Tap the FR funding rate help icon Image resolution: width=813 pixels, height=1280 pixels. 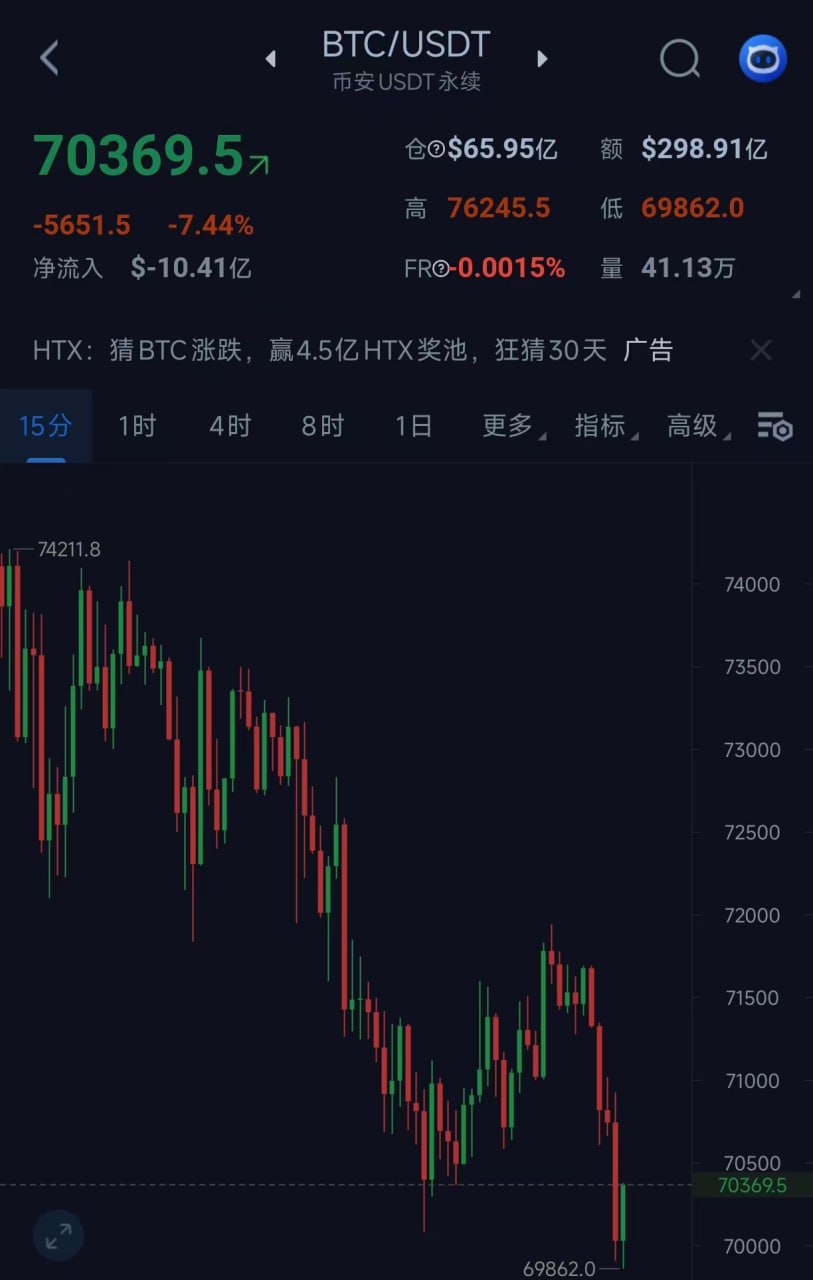440,268
